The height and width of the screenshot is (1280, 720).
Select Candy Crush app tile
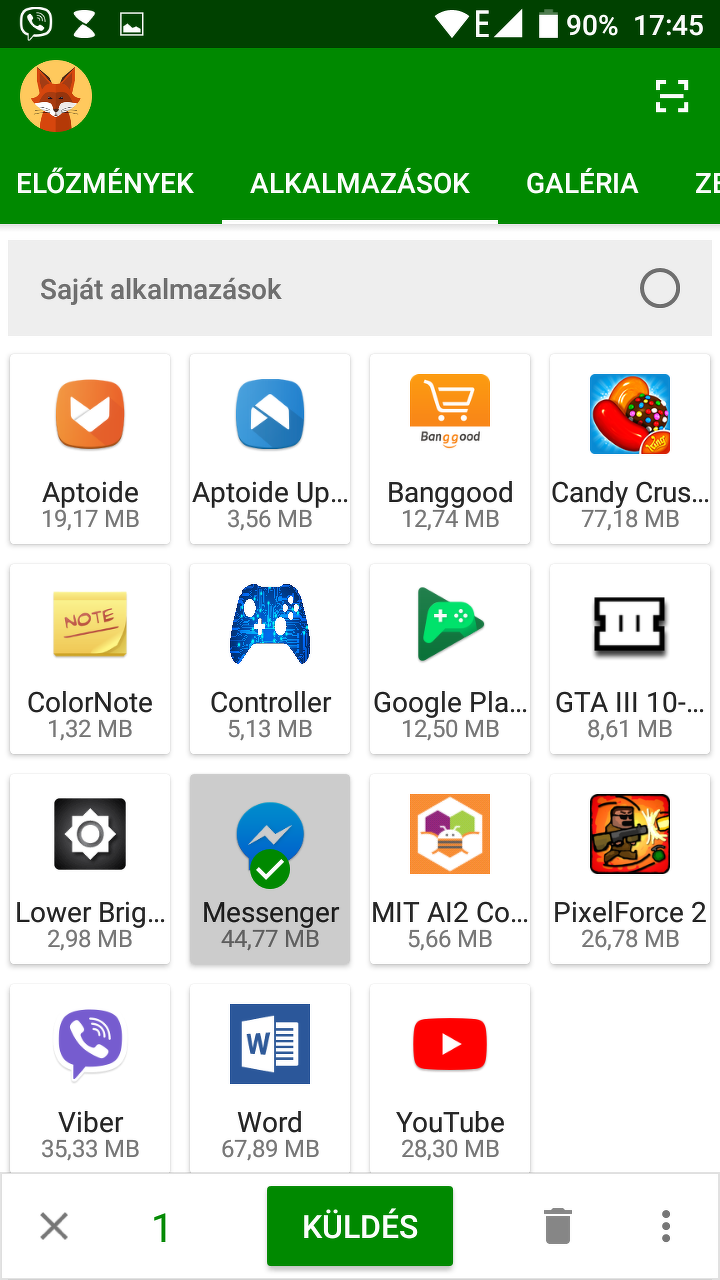point(630,449)
